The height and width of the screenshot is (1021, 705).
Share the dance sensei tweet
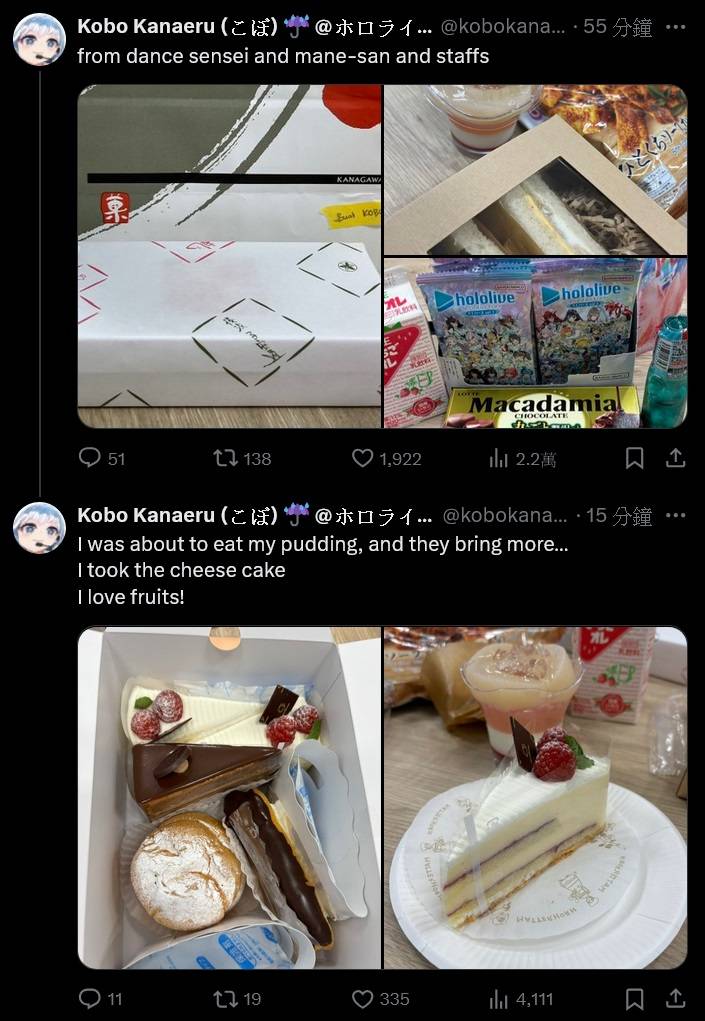click(676, 458)
